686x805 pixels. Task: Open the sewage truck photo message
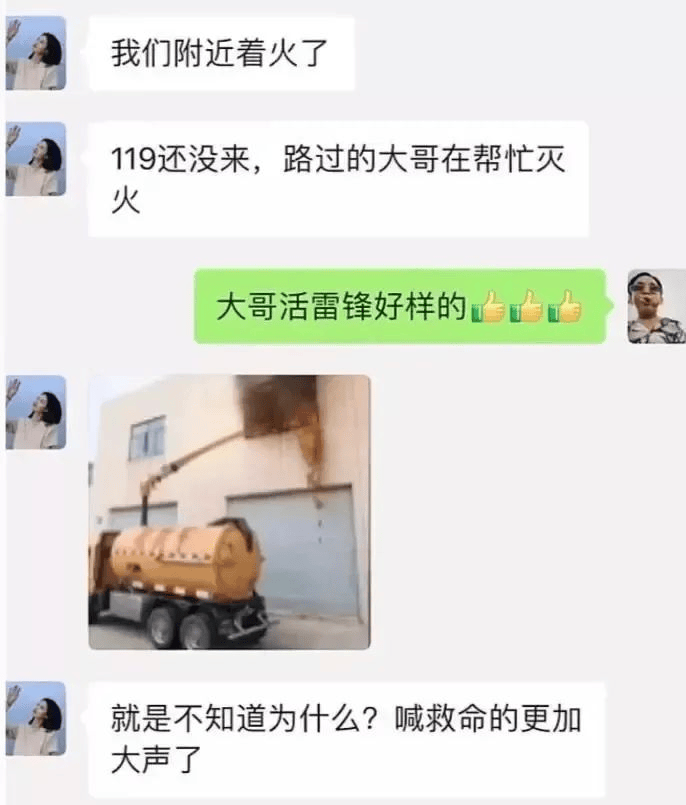point(229,512)
